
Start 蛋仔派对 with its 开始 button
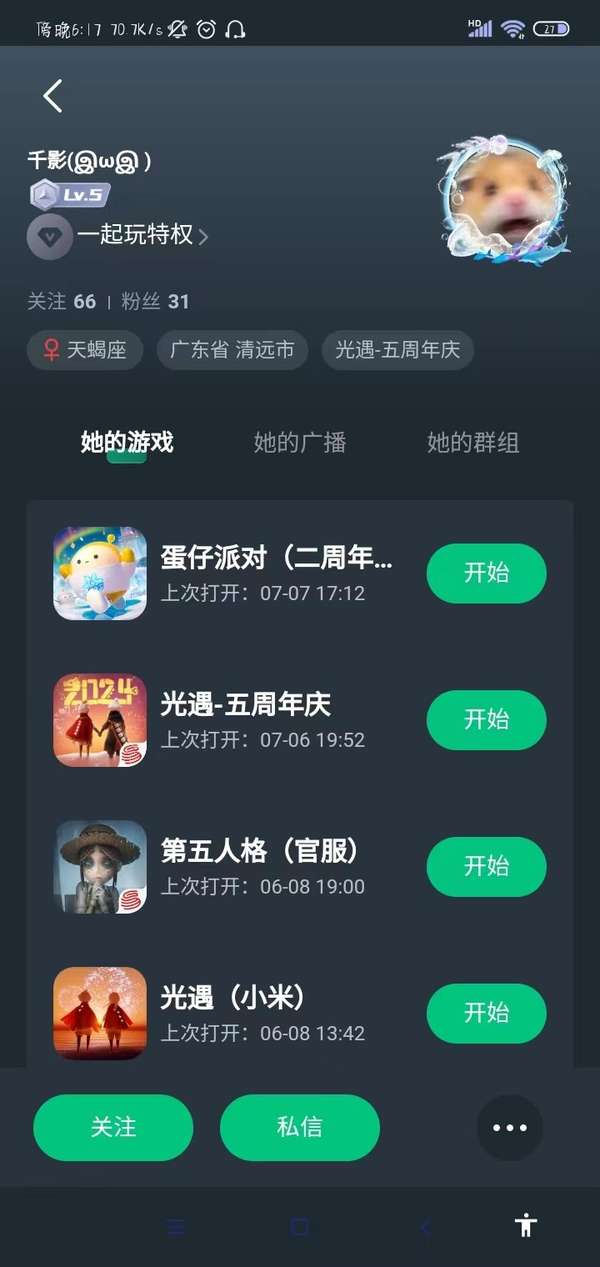coord(486,573)
